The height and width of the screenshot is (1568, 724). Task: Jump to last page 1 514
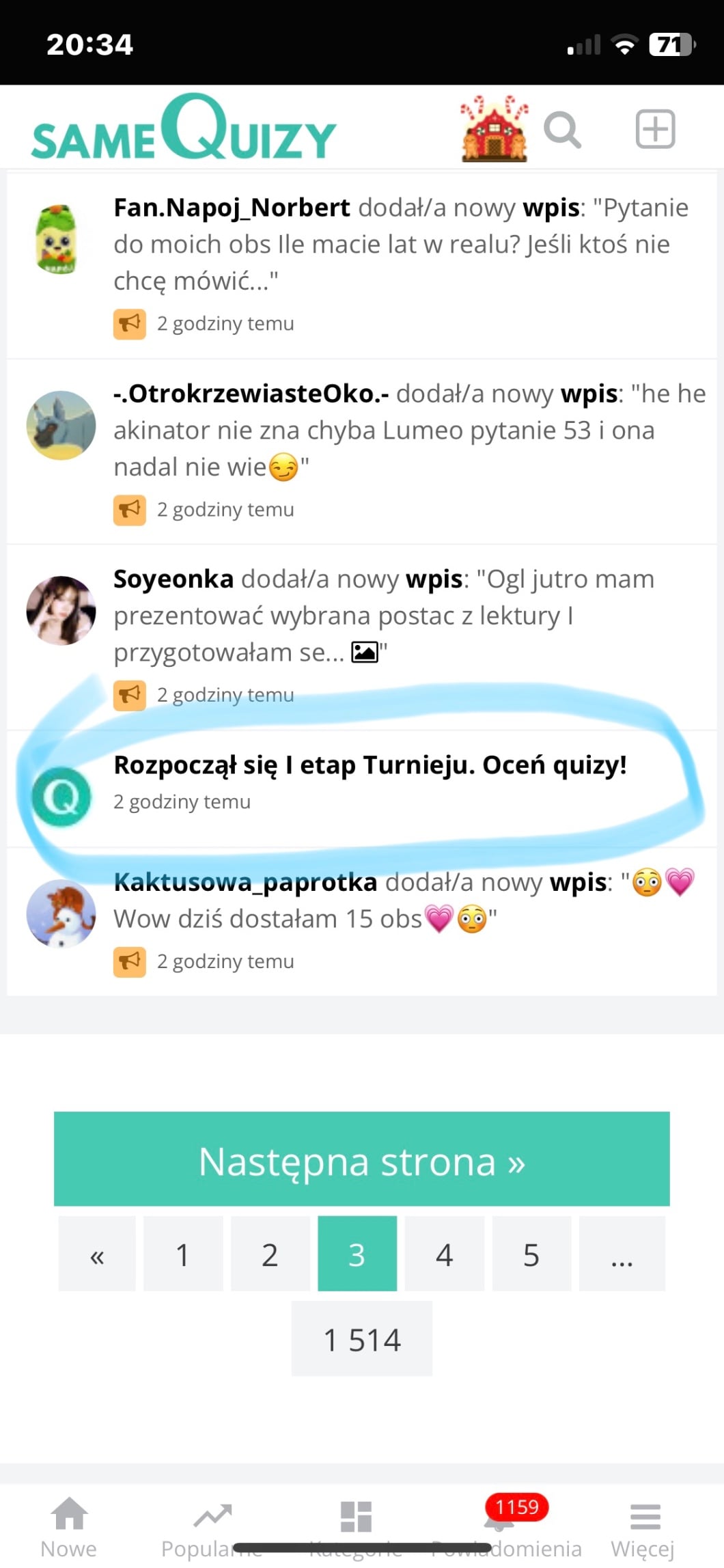(361, 1339)
